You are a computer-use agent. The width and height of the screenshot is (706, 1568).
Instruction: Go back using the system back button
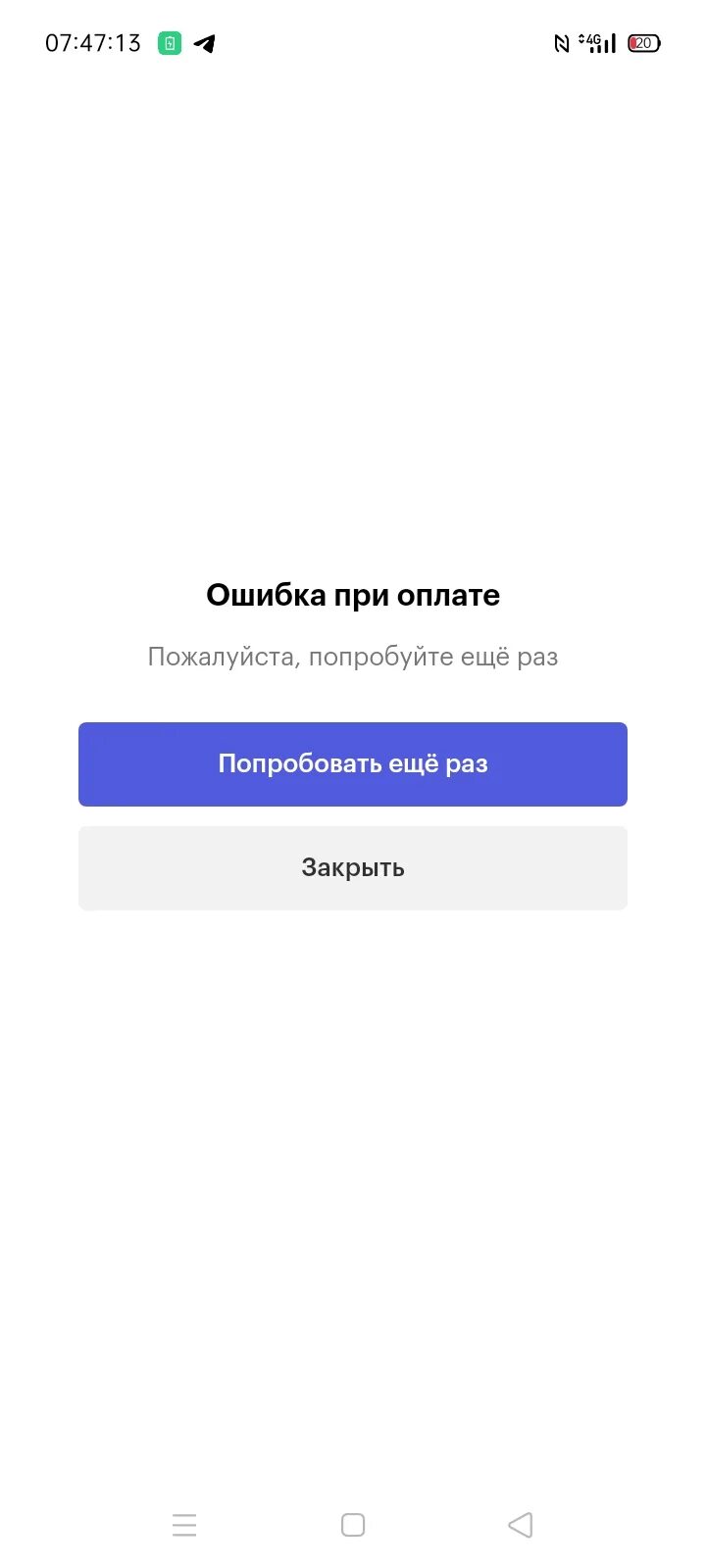point(521,1525)
